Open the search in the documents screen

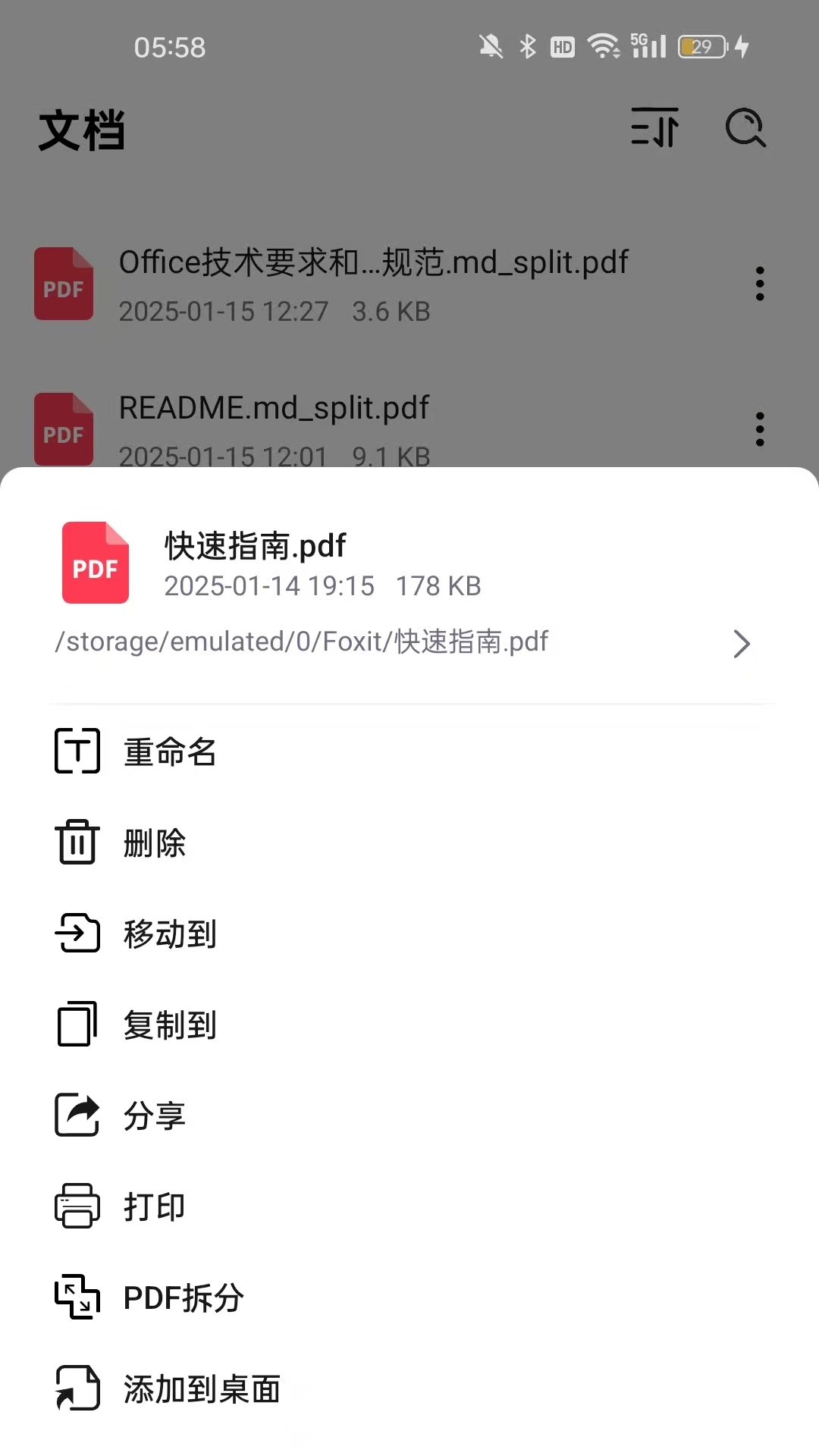point(745,128)
